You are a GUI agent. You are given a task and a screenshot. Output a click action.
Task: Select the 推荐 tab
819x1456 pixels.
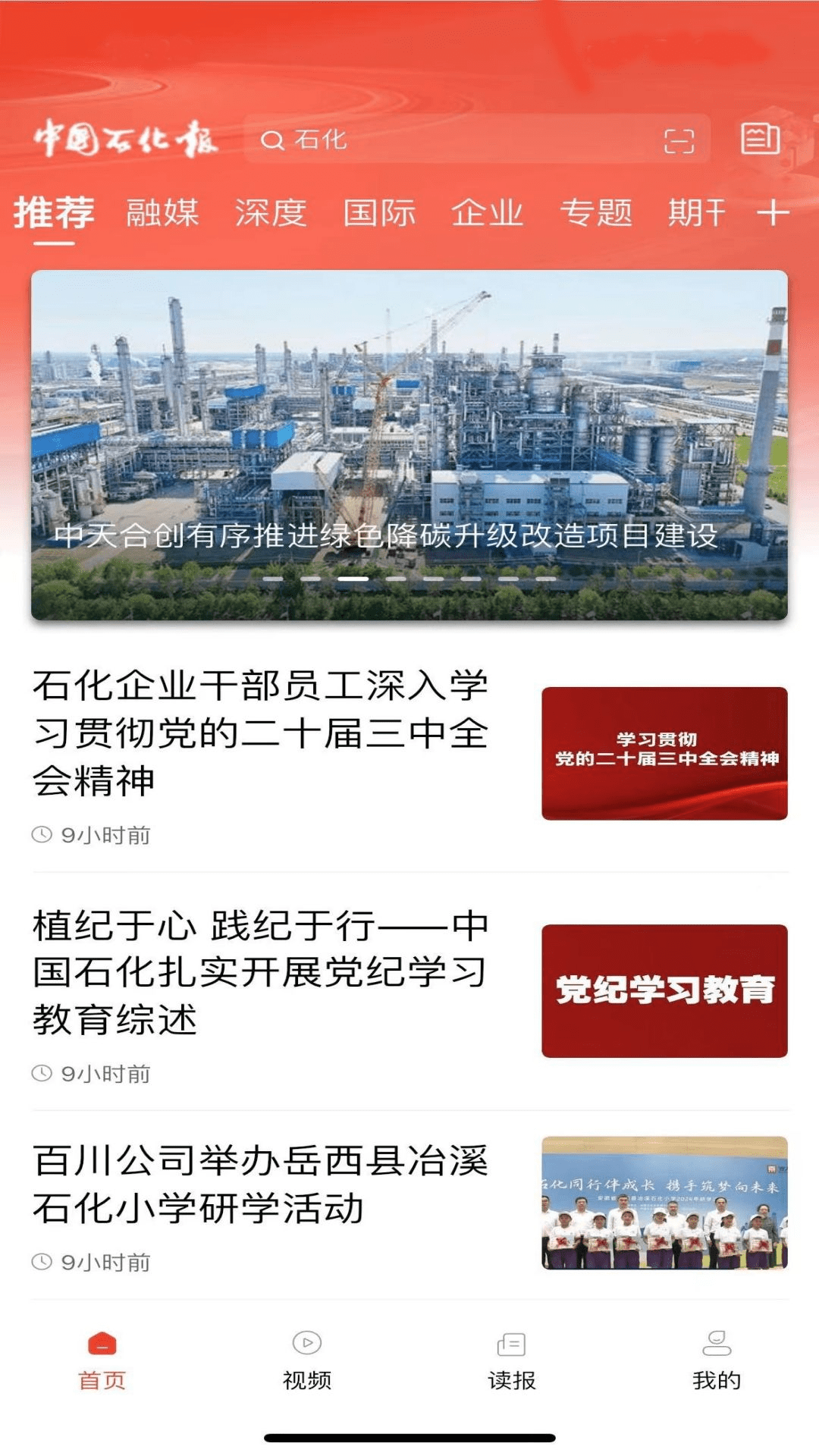(54, 212)
